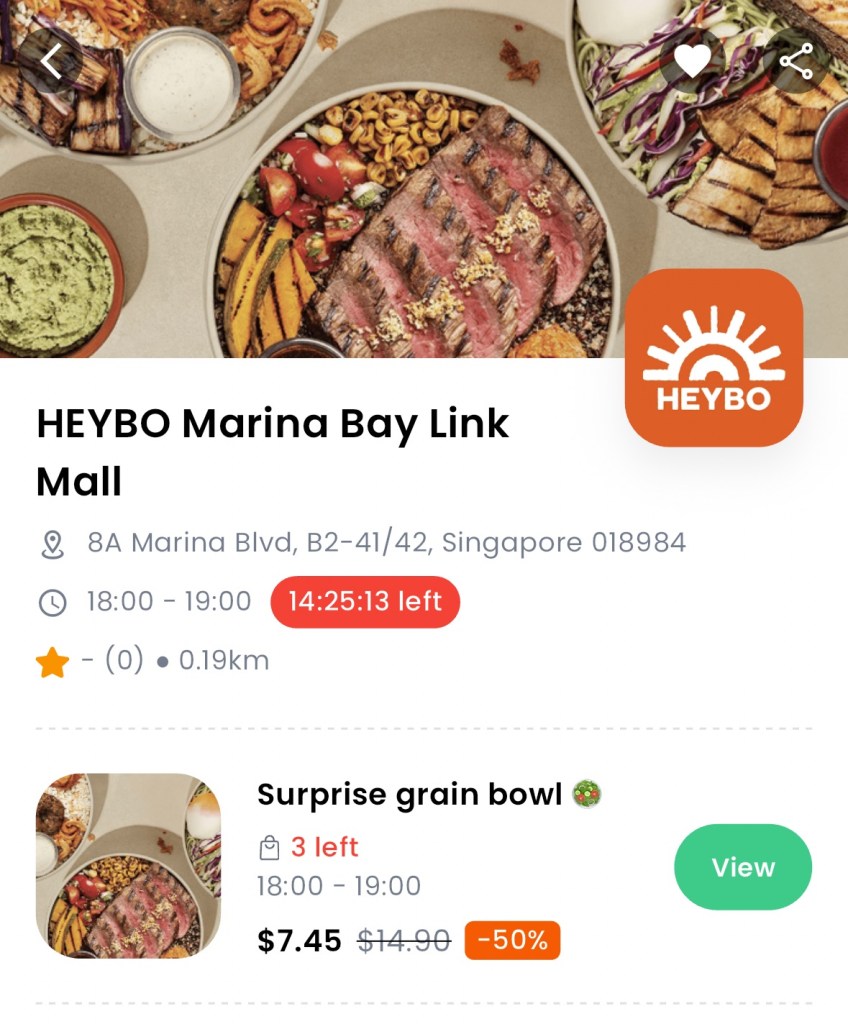Go back using the arrow icon
Screen dimensions: 848x1024
coord(52,62)
